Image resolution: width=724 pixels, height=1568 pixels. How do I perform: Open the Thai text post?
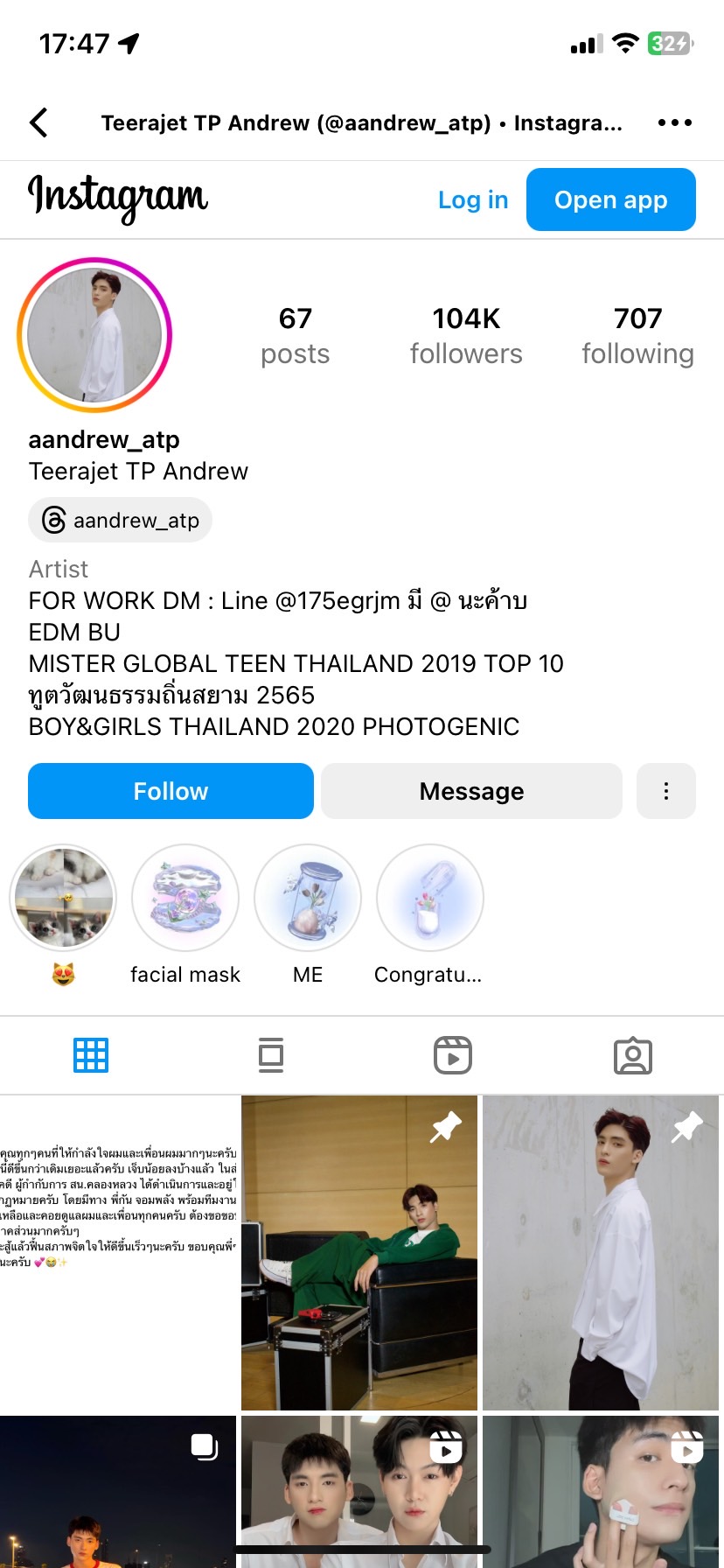click(x=118, y=1253)
